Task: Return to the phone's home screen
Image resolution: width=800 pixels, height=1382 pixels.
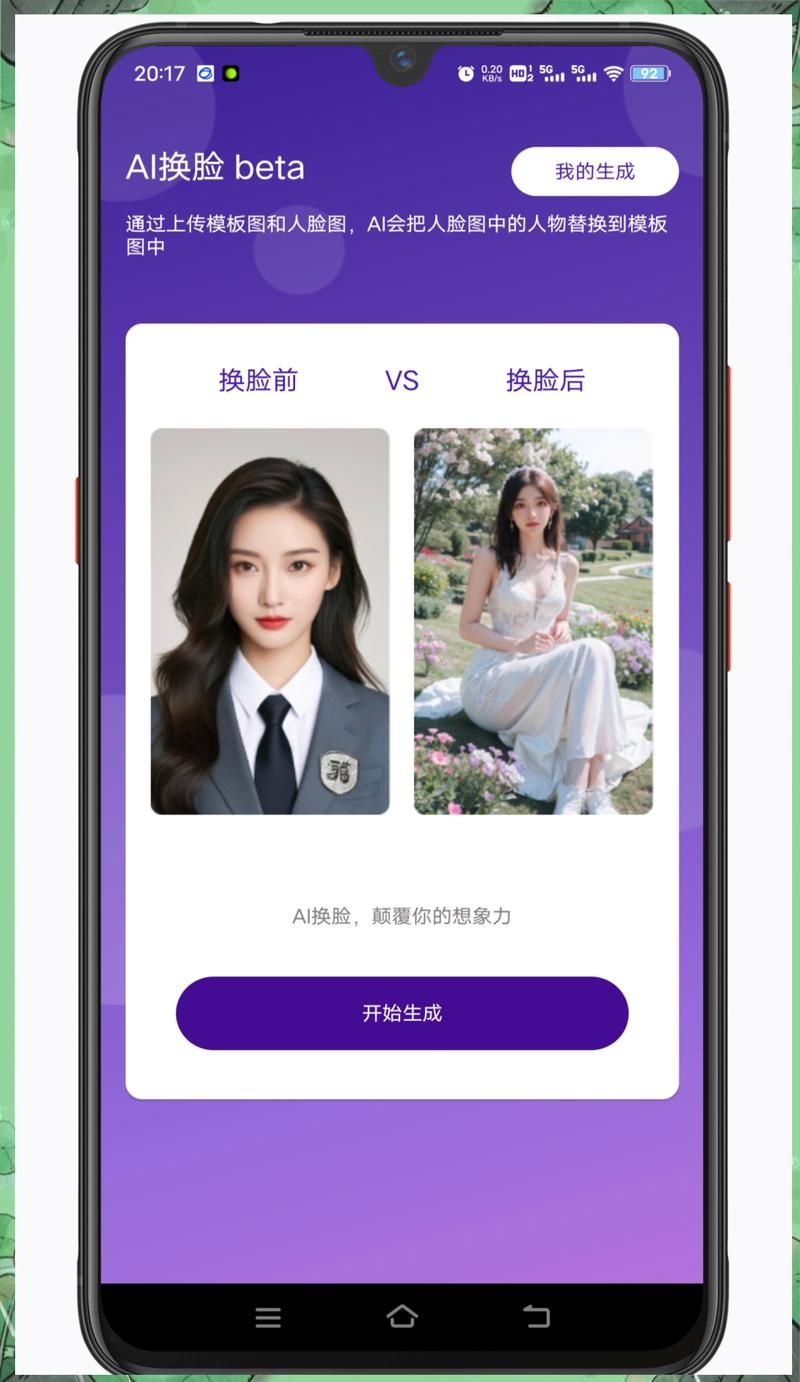Action: point(402,1316)
